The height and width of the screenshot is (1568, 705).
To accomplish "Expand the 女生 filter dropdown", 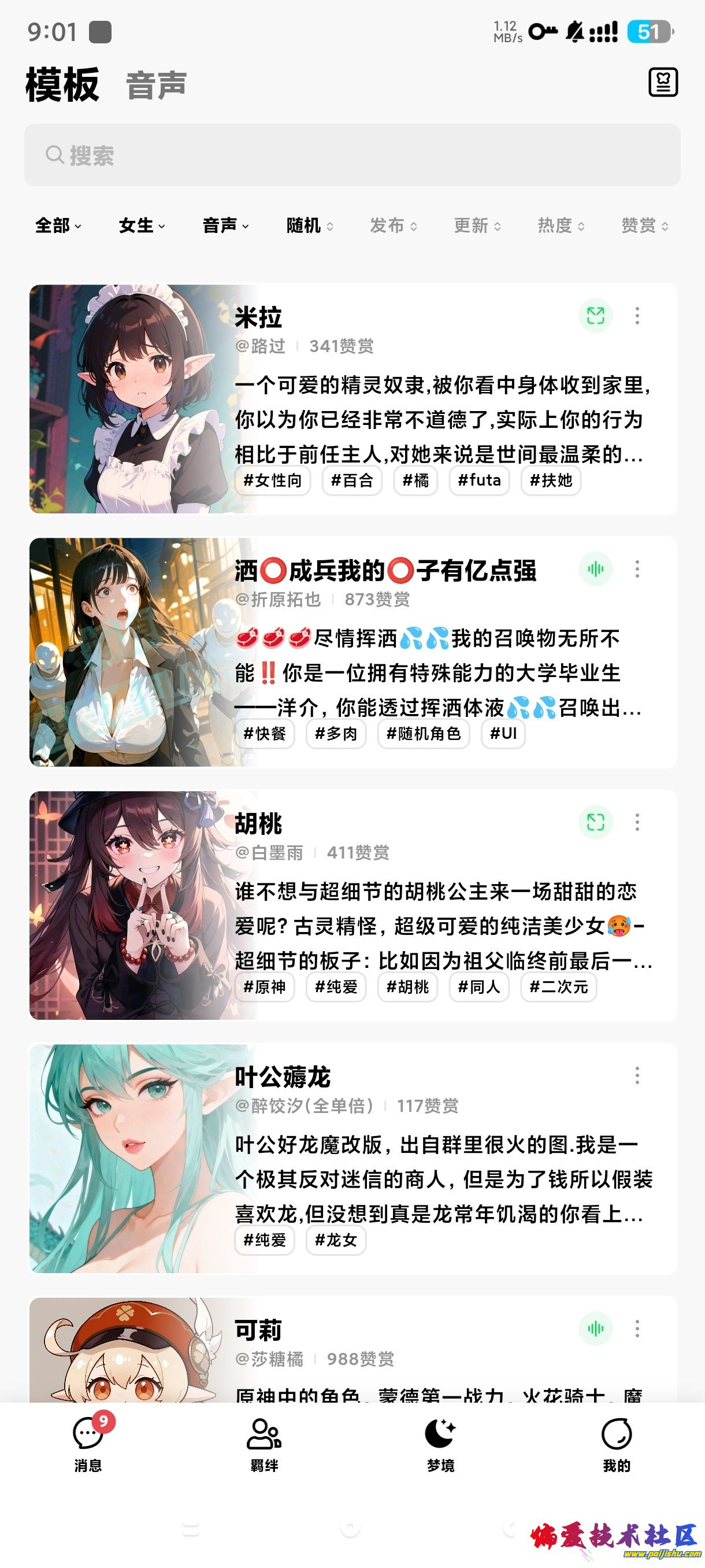I will tap(142, 226).
